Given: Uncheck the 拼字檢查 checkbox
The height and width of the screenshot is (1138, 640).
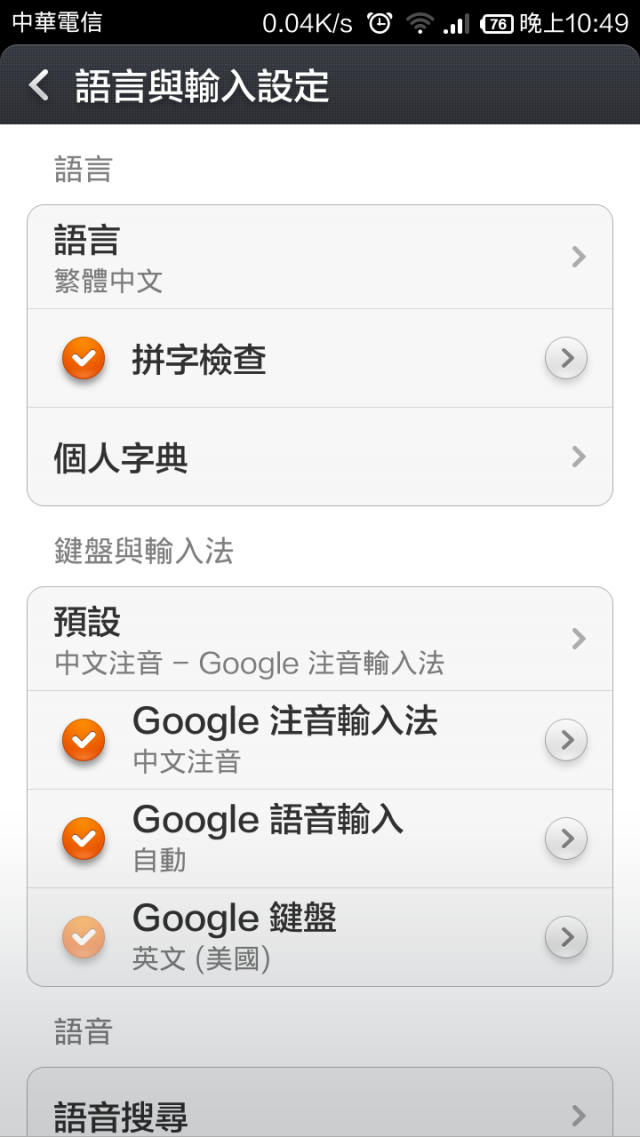Looking at the screenshot, I should (83, 359).
